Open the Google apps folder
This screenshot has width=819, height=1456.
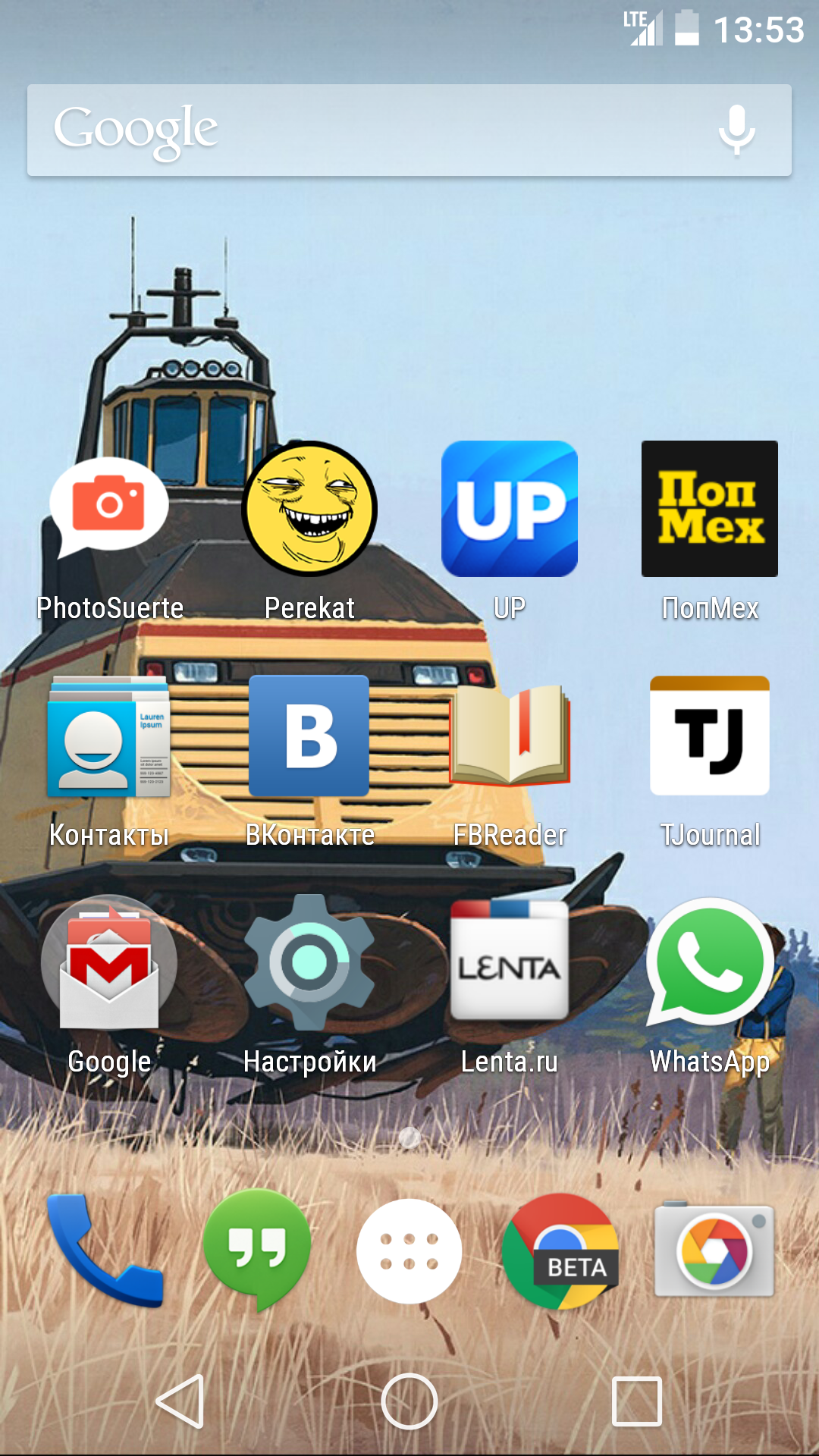(x=109, y=963)
